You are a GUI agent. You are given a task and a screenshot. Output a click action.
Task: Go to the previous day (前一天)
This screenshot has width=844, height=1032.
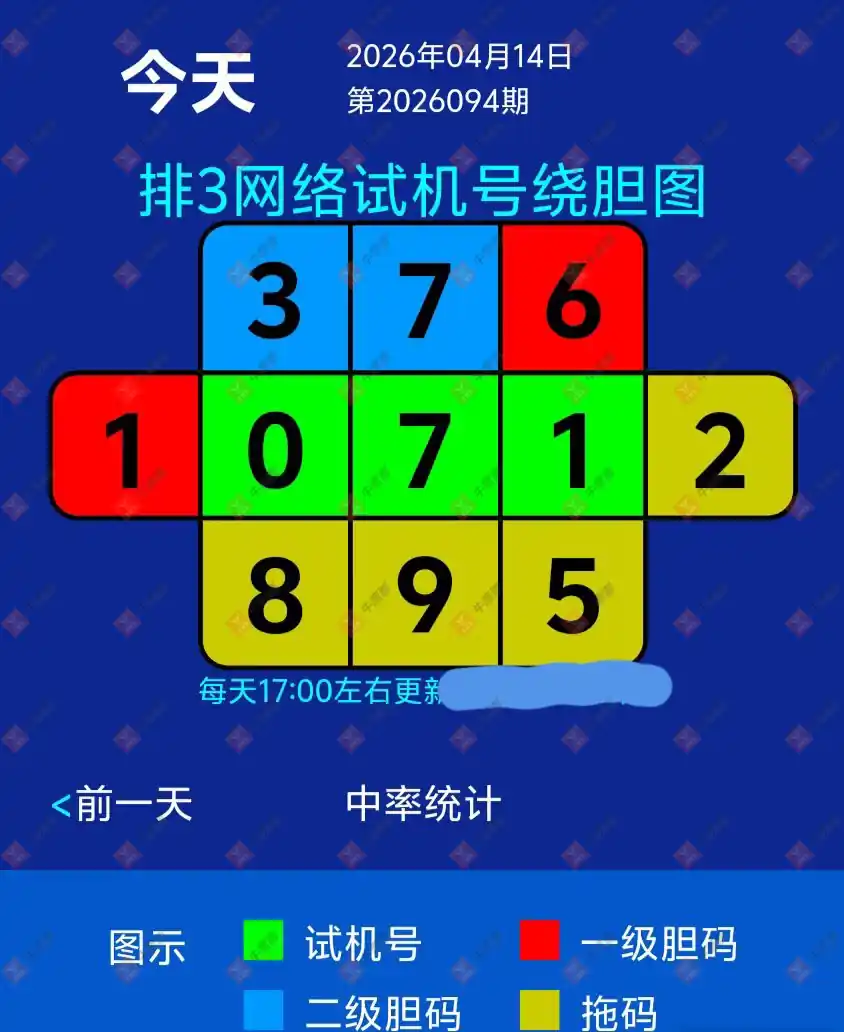[122, 805]
